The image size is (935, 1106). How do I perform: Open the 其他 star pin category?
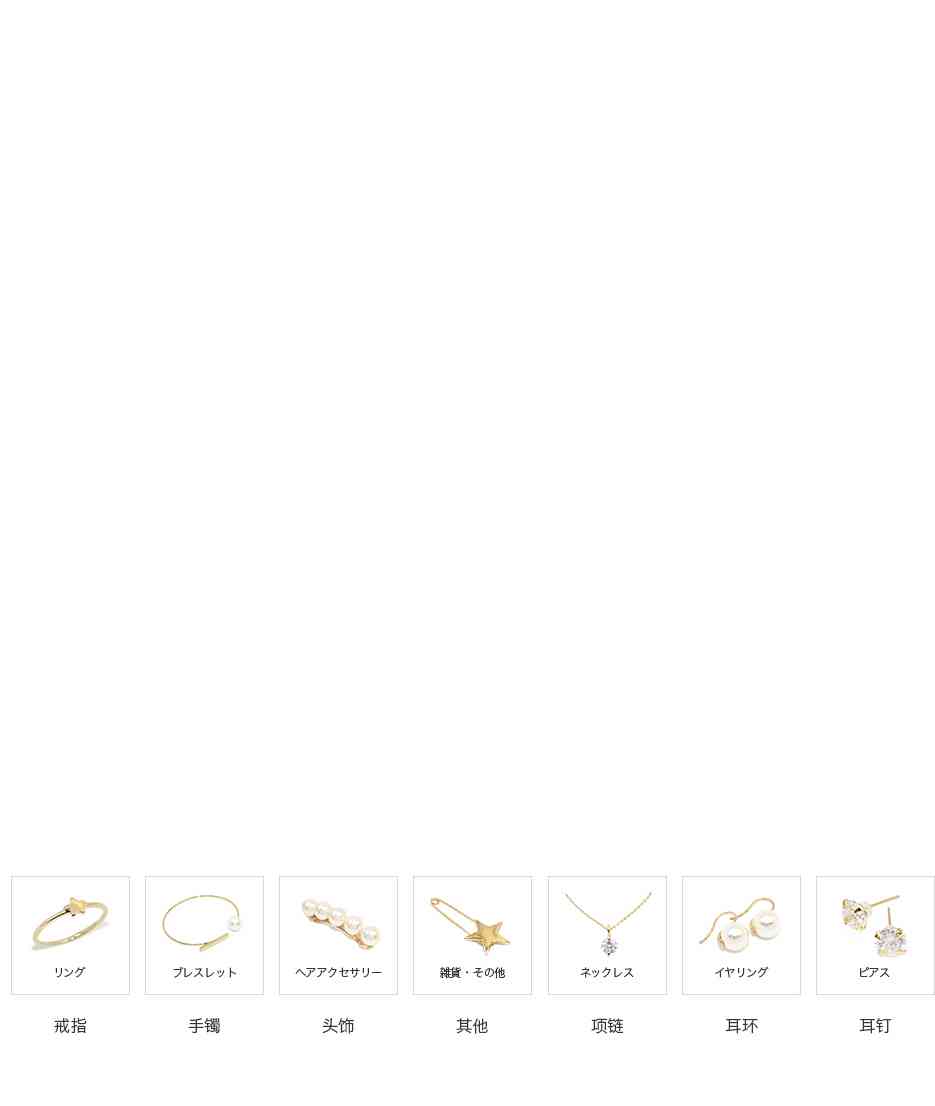(472, 935)
